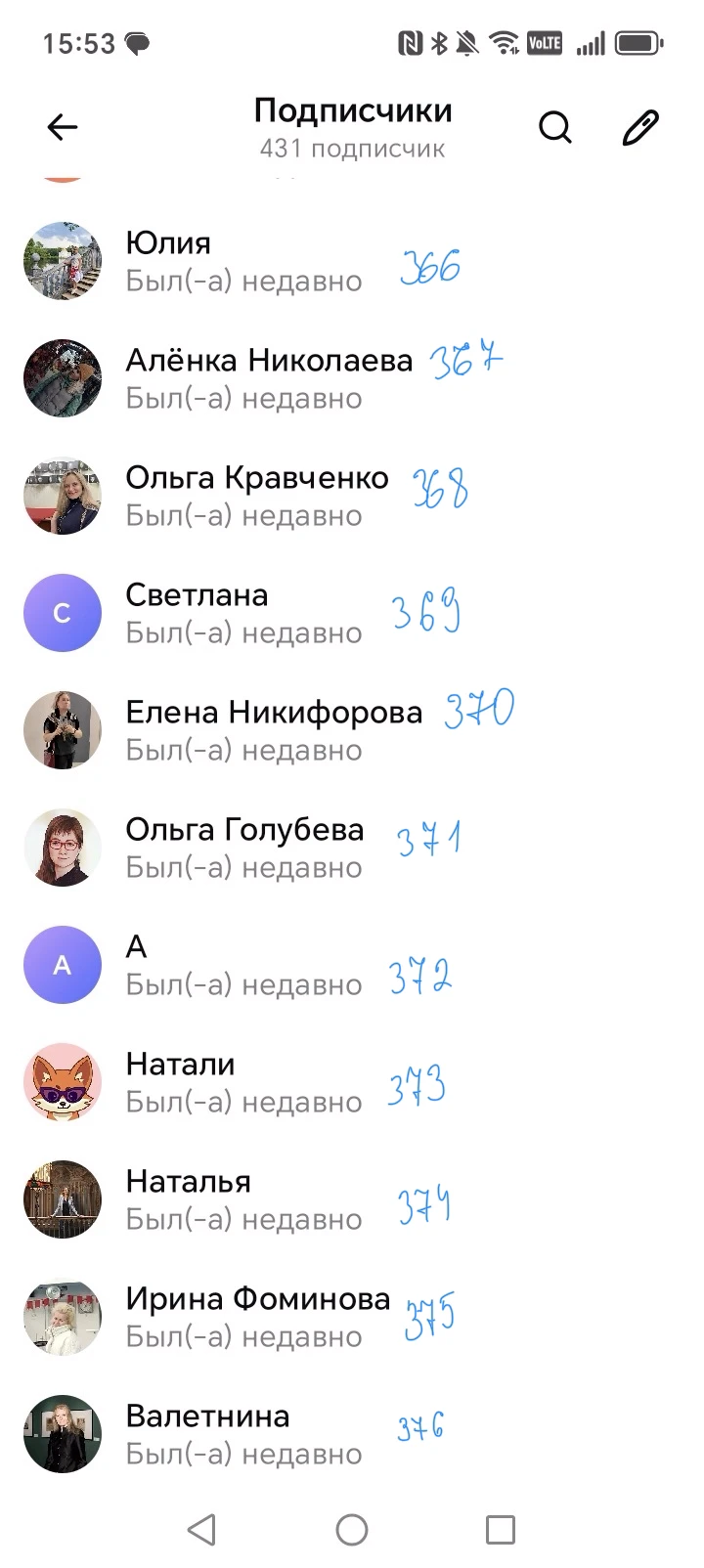Viewport: 704px width, 1568px height.
Task: Open the subscriber search
Action: pos(555,127)
